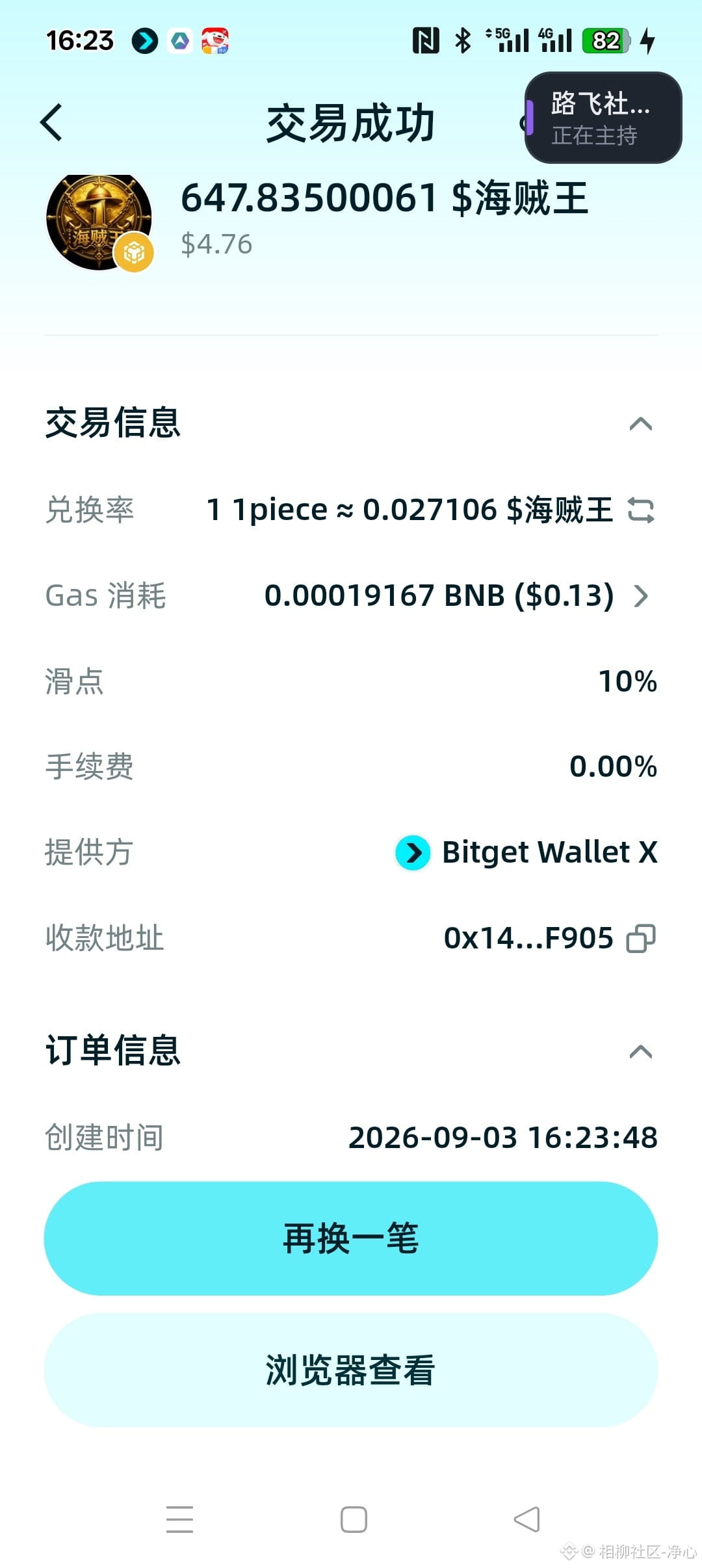The image size is (702, 1568).
Task: Copy the 收款地址 0x14...F905
Action: pyautogui.click(x=641, y=938)
